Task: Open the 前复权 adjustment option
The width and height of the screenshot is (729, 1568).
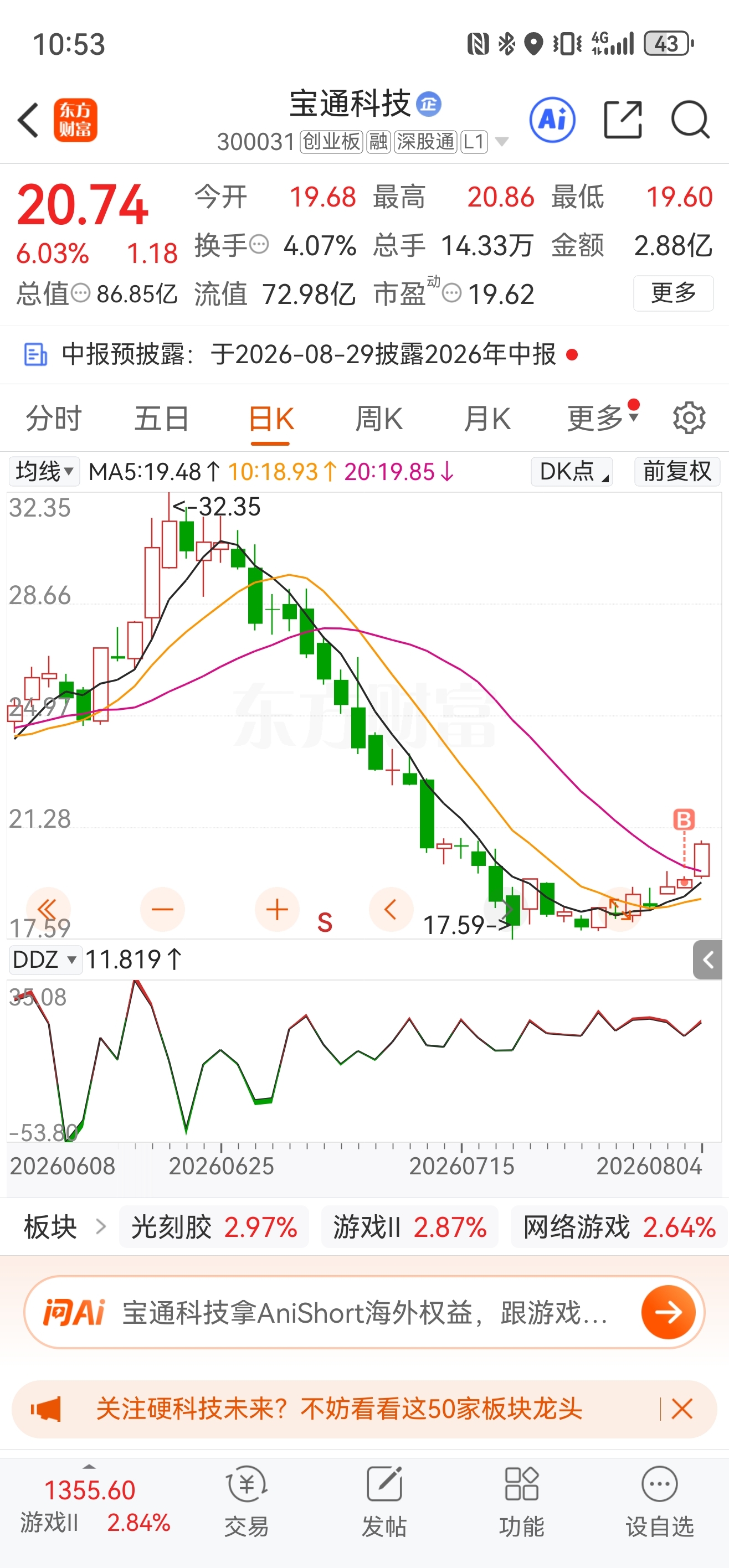Action: pos(676,472)
